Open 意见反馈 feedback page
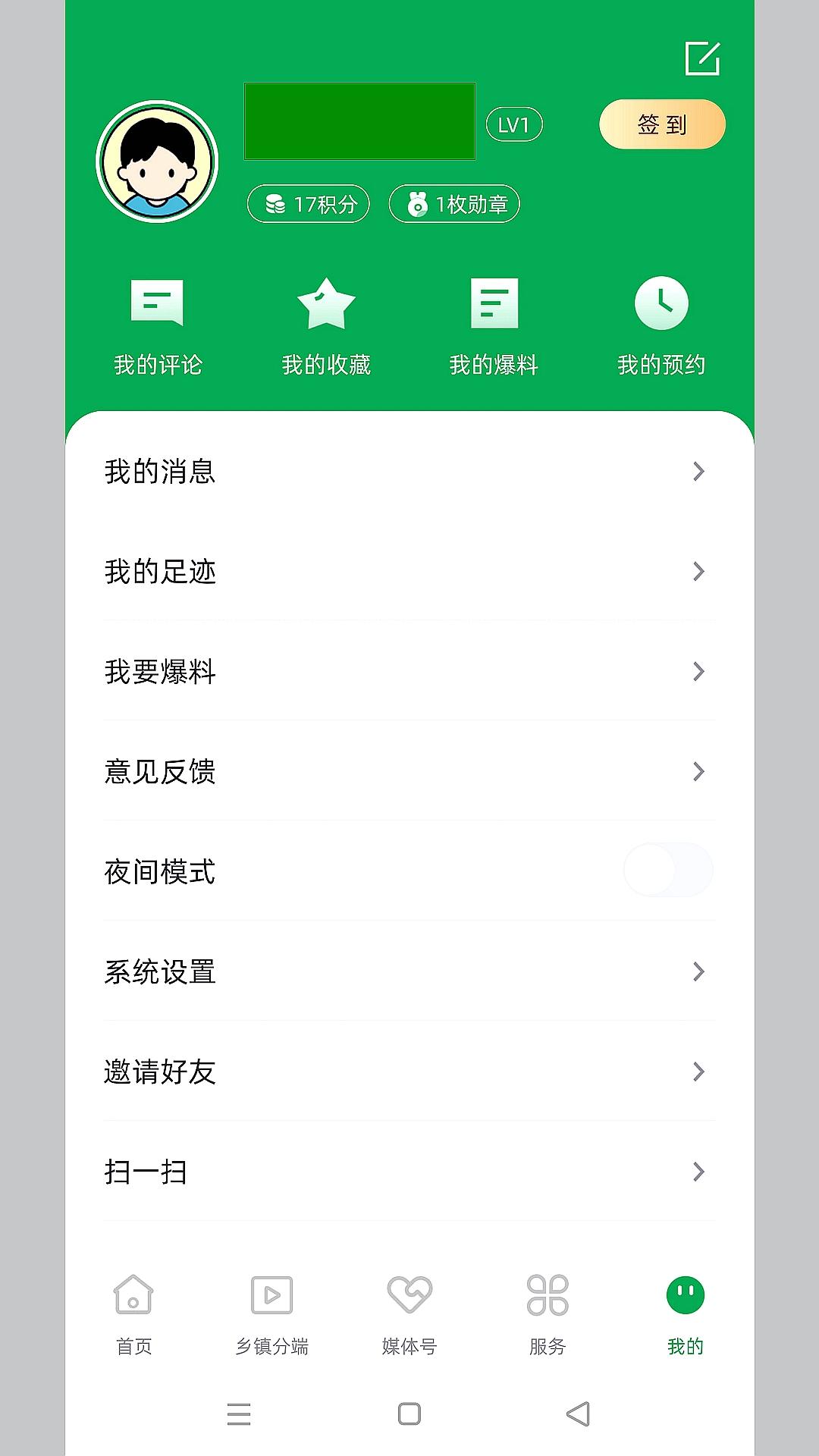The image size is (819, 1456). 409,772
